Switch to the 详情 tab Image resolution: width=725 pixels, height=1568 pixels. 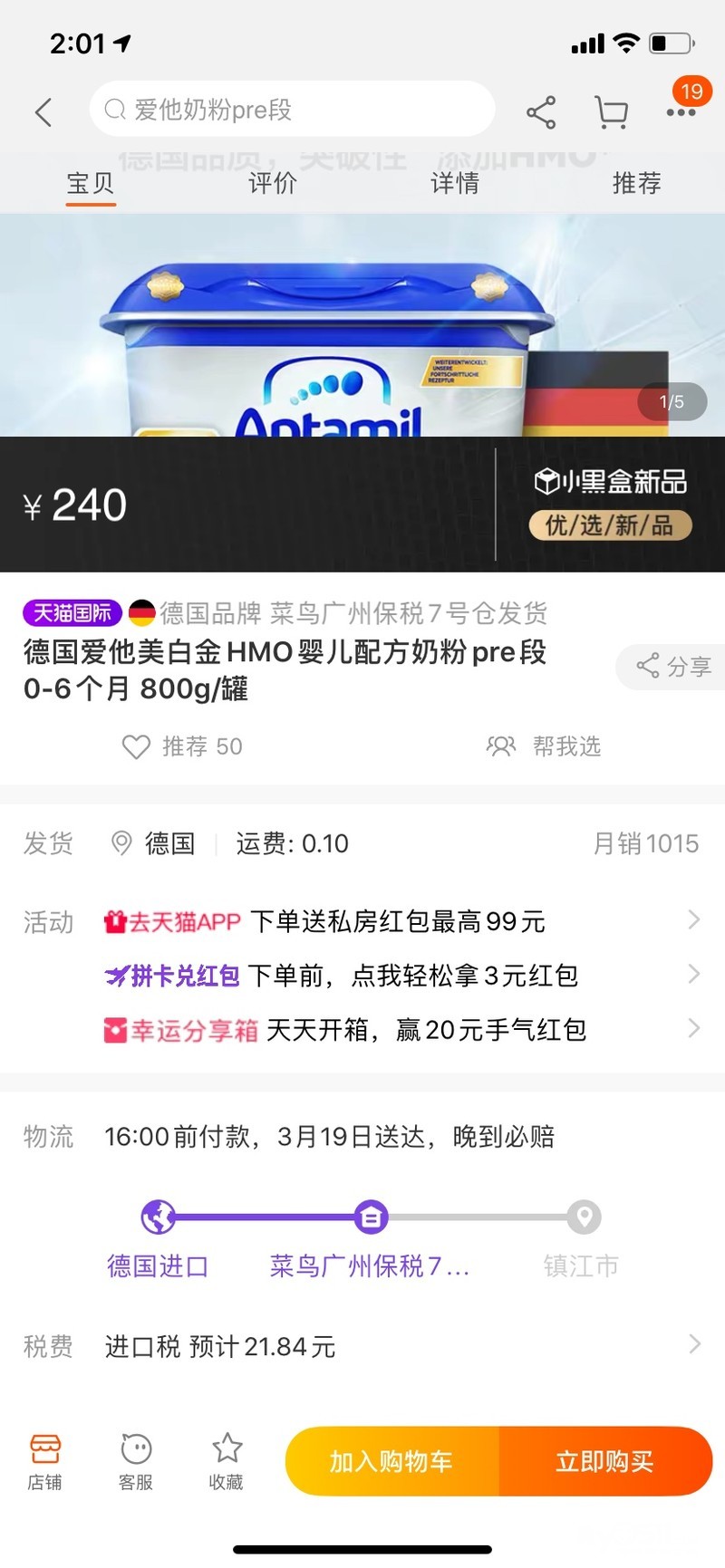454,183
